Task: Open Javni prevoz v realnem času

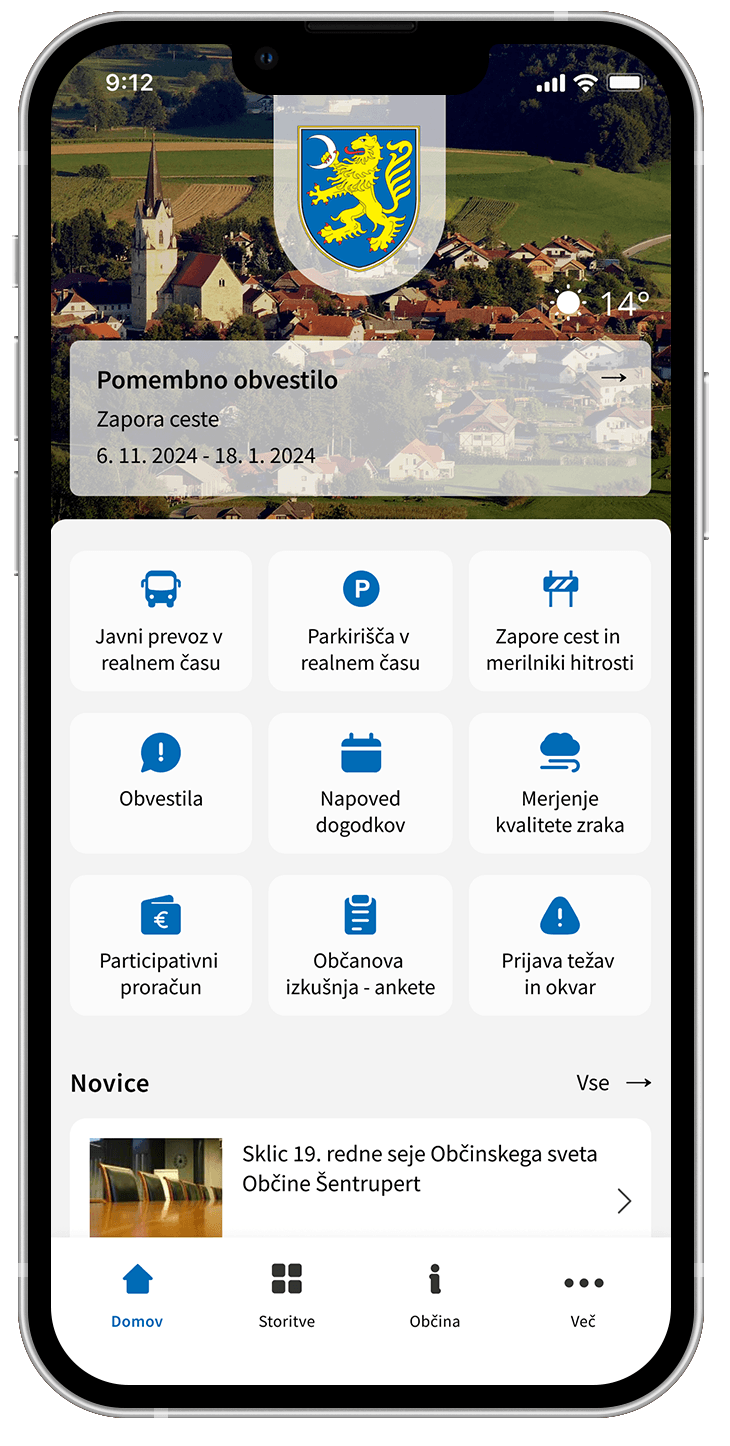Action: click(x=161, y=621)
